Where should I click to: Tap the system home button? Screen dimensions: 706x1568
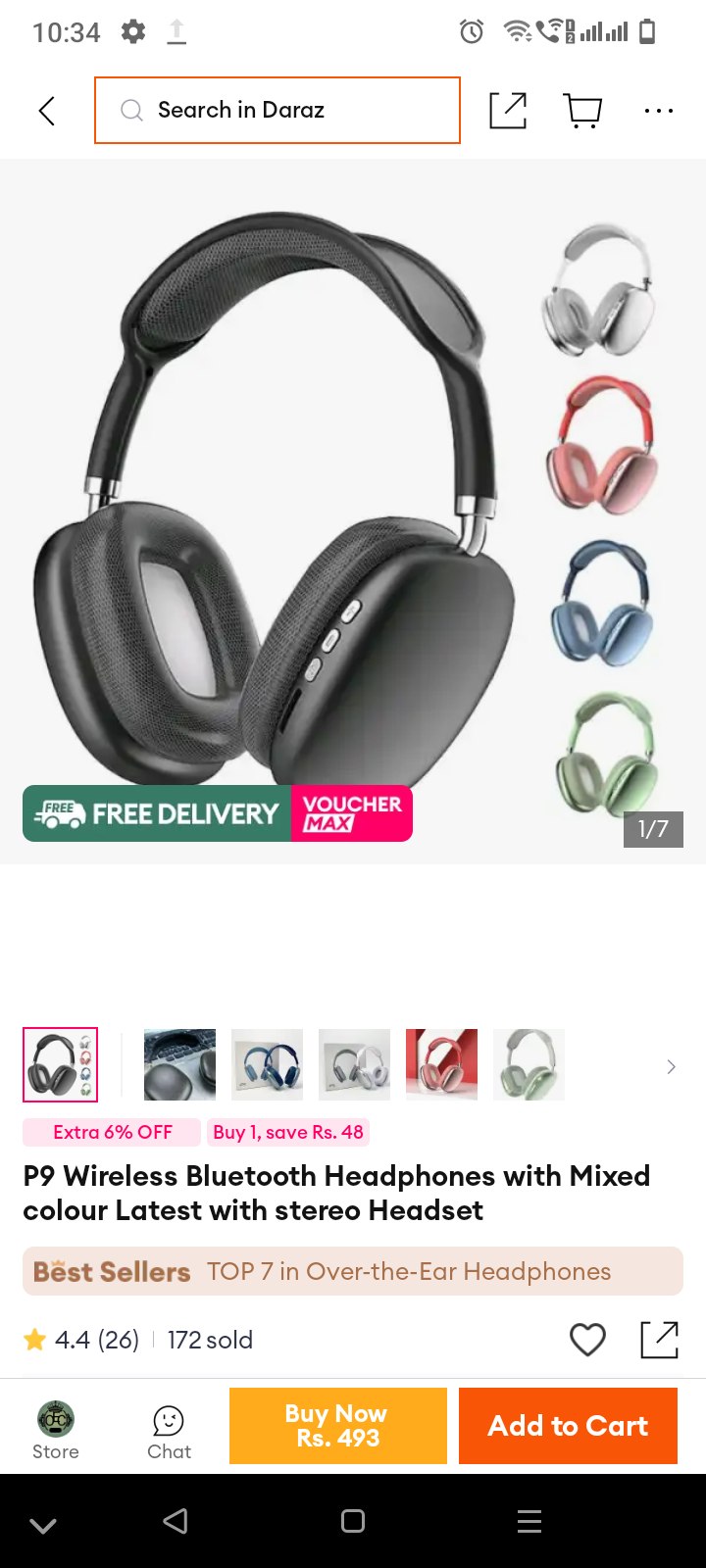tap(353, 1521)
